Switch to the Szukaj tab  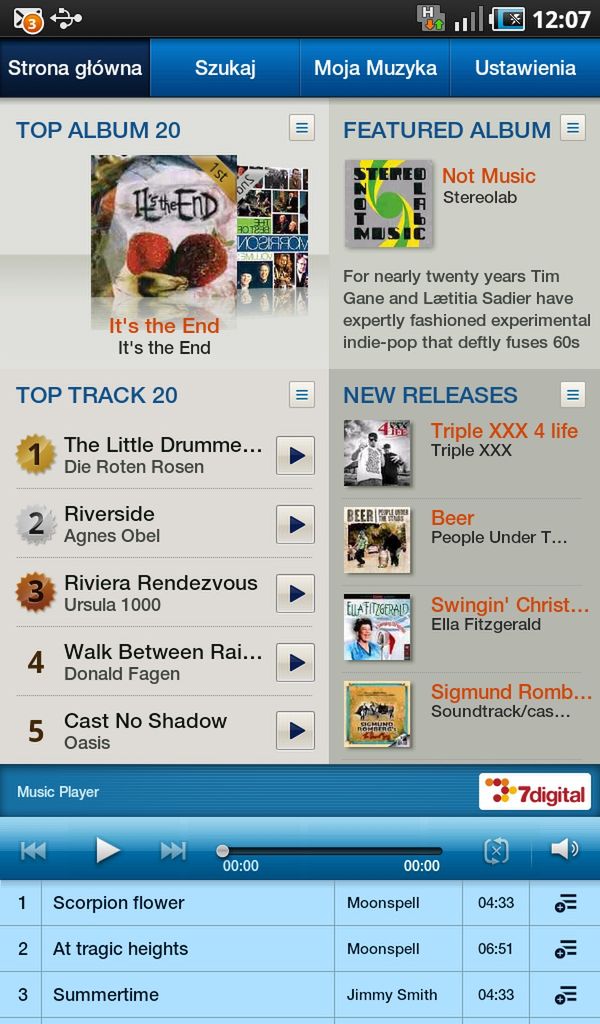[225, 68]
